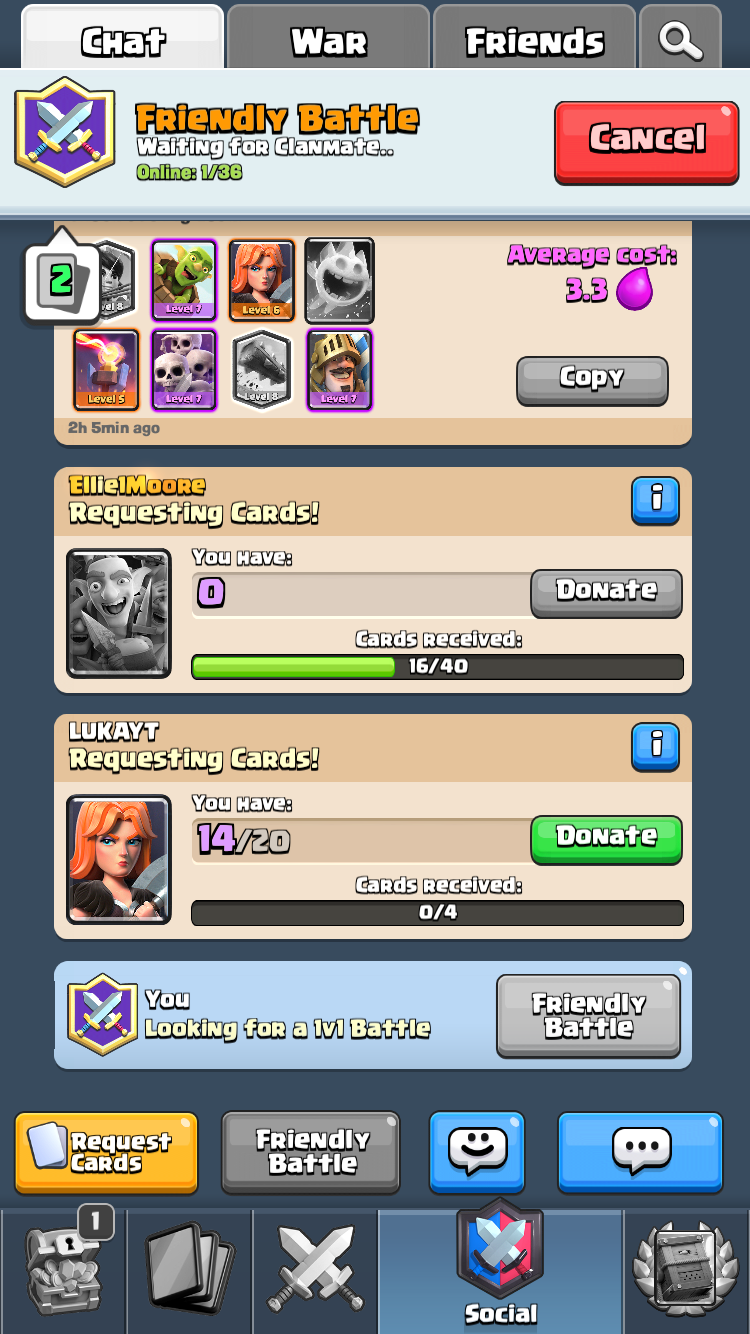Screen dimensions: 750x1334
Task: Start a Friendly Battle from bottom bar
Action: pyautogui.click(x=311, y=1152)
